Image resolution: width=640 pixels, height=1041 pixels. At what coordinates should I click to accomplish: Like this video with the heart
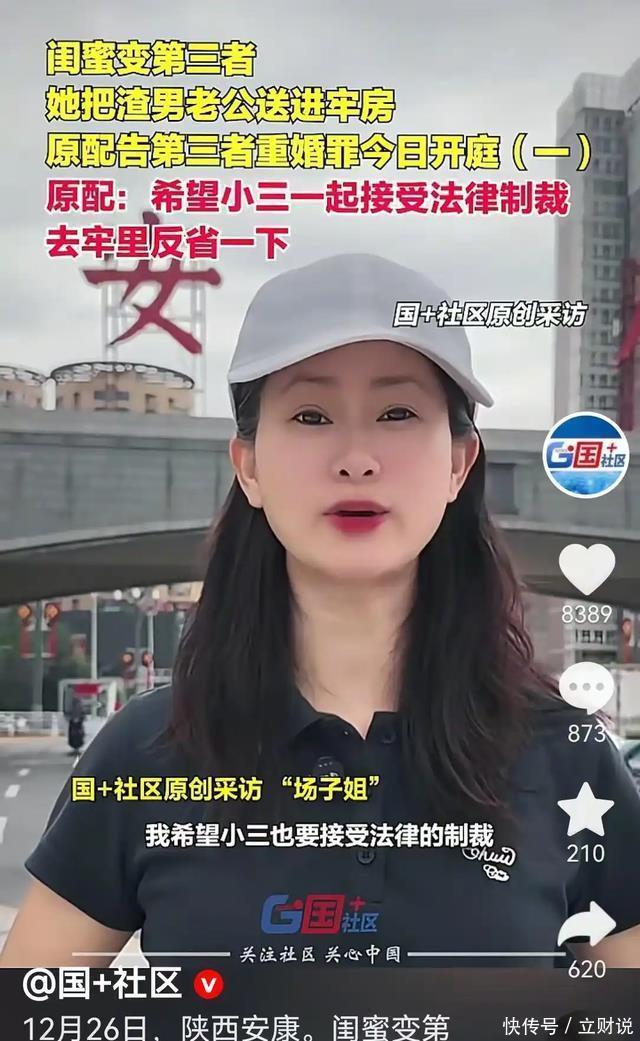pyautogui.click(x=587, y=569)
